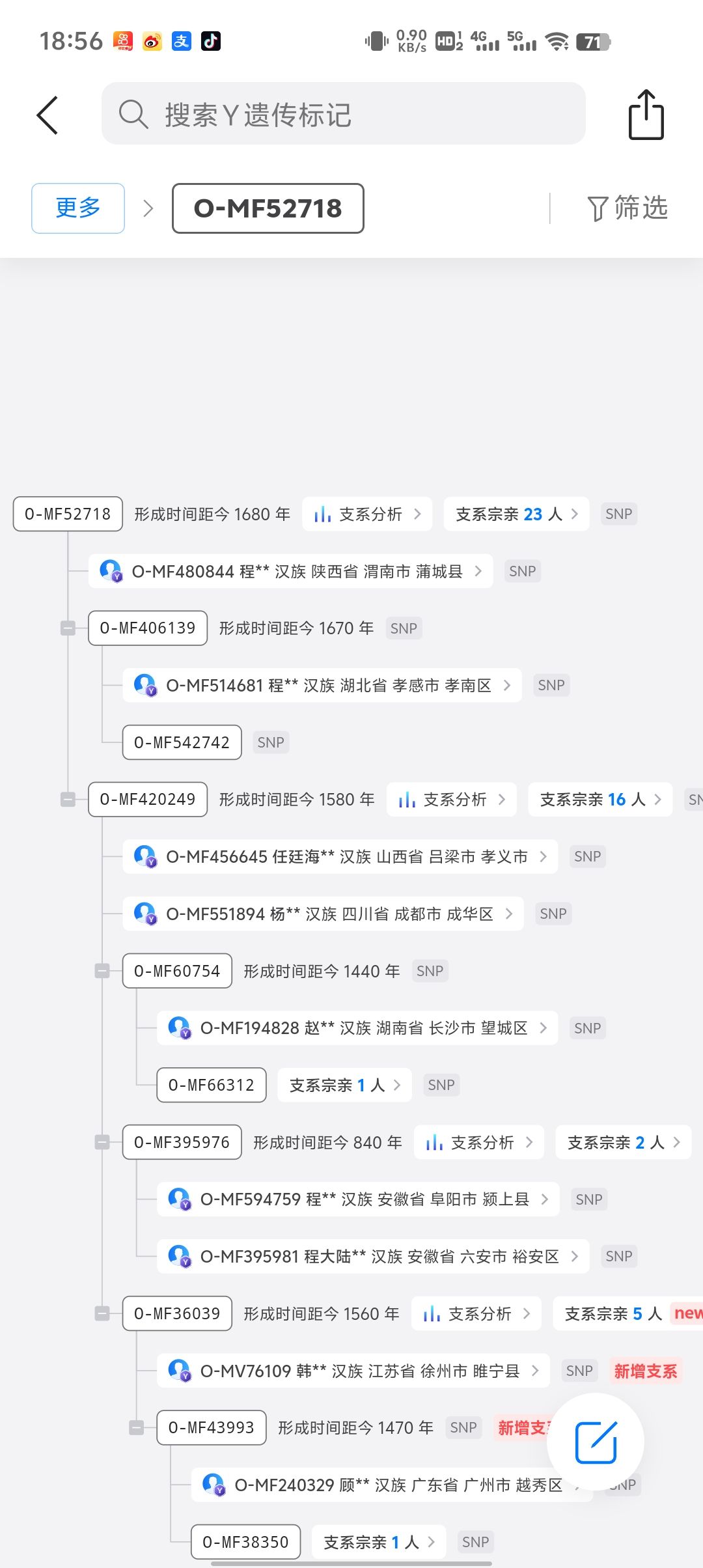The height and width of the screenshot is (1568, 703).
Task: Tap the 搜索Y遗传标记 search field
Action: [x=343, y=114]
